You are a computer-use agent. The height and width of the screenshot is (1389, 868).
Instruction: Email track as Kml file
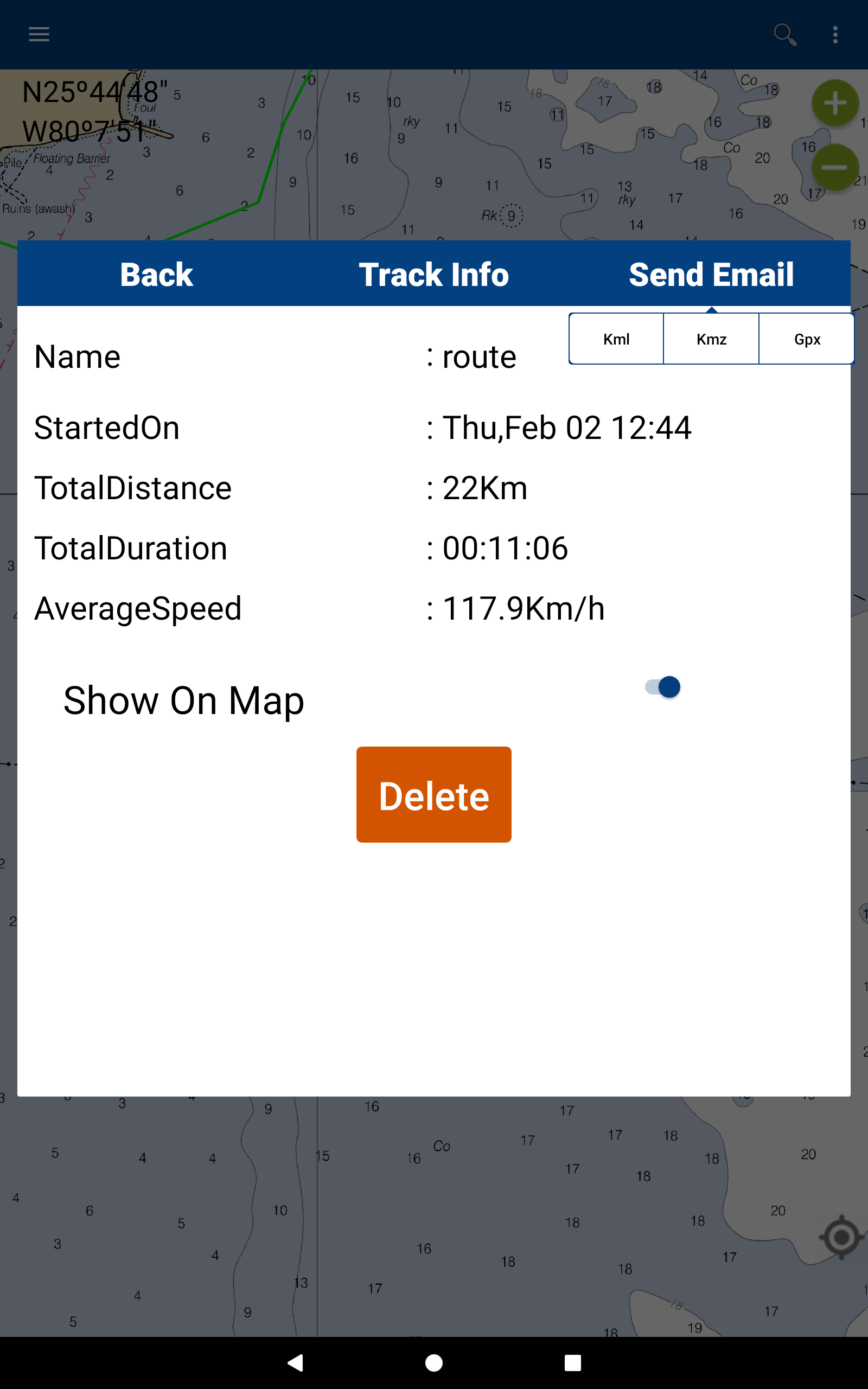[x=616, y=339]
